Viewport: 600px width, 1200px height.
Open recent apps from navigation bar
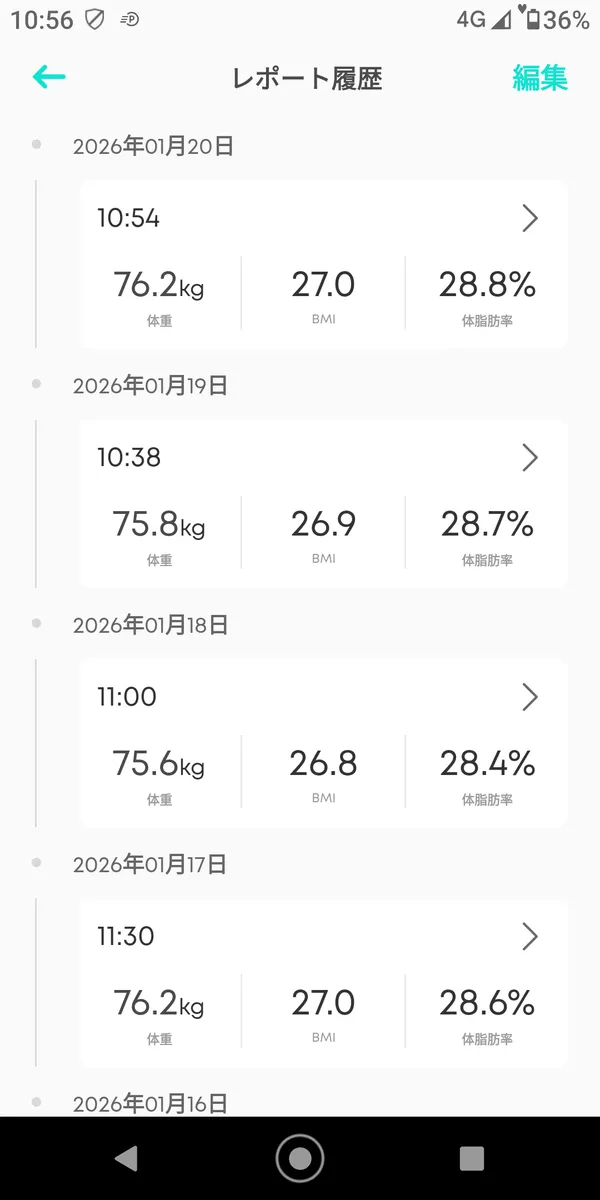coord(472,1158)
